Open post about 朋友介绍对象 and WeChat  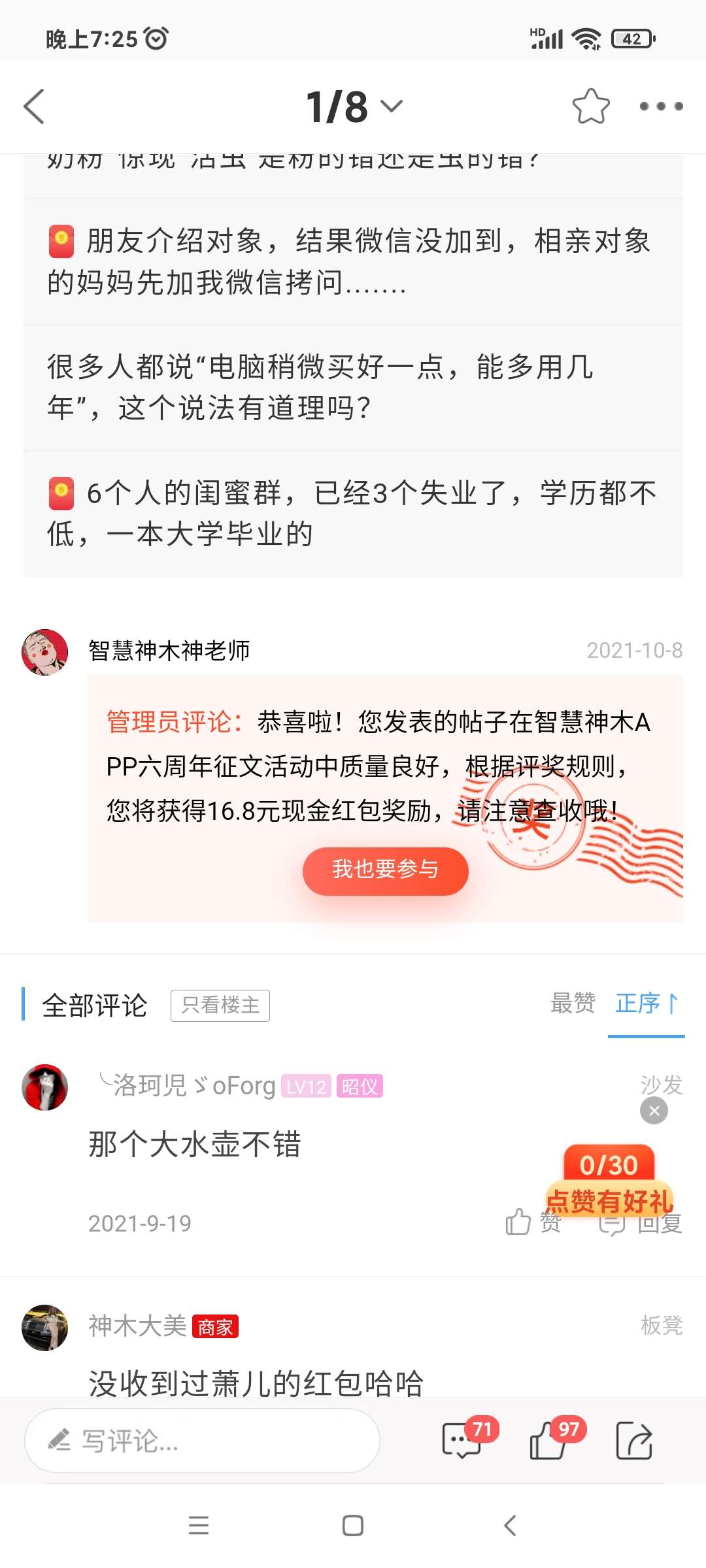pyautogui.click(x=353, y=261)
